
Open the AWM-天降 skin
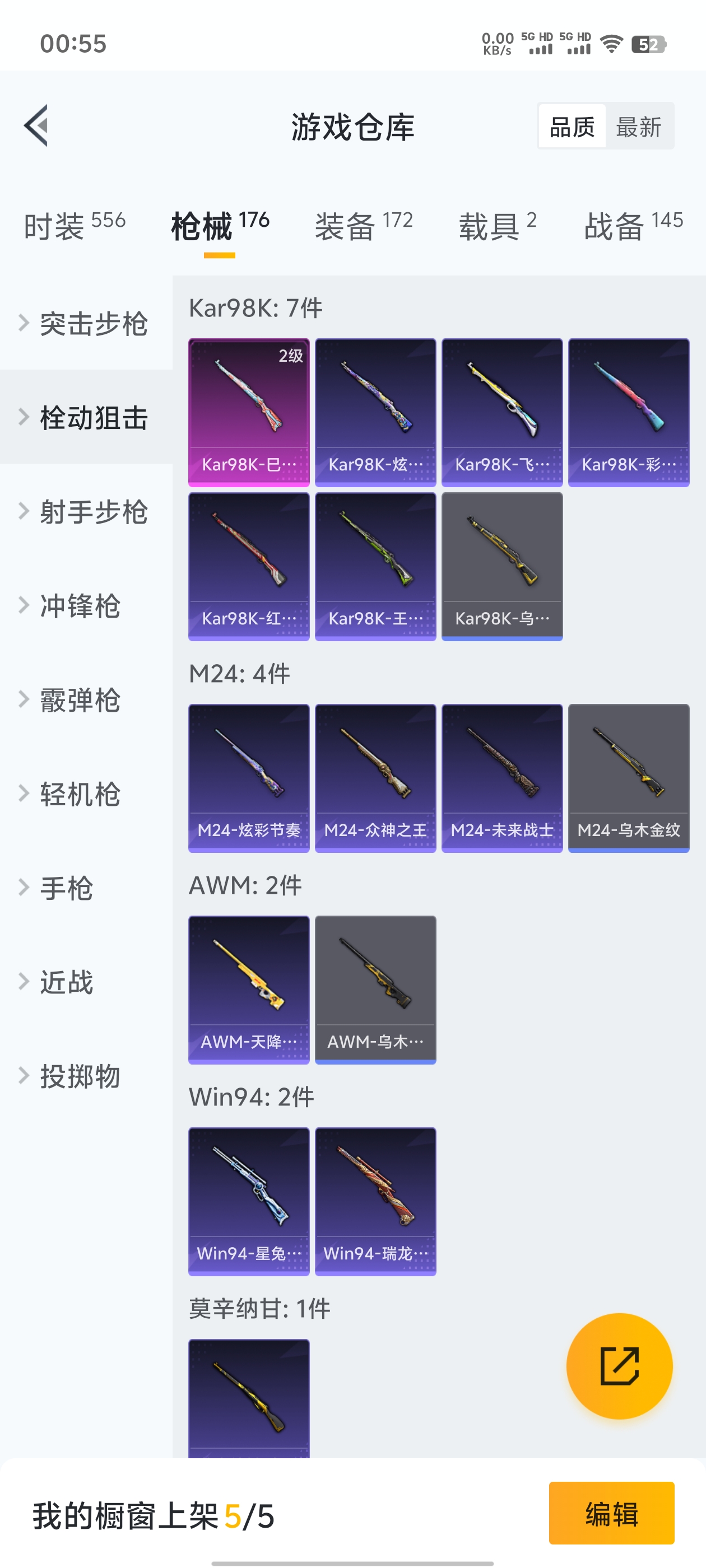249,989
